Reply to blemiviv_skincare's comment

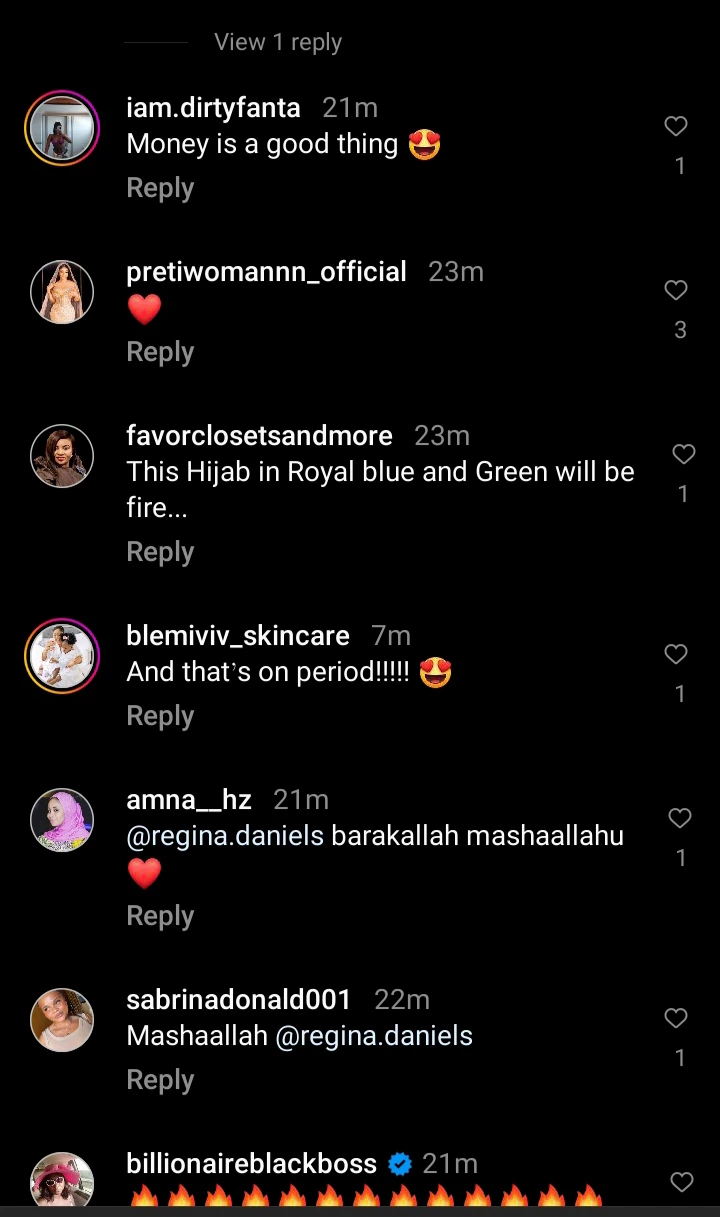point(160,716)
